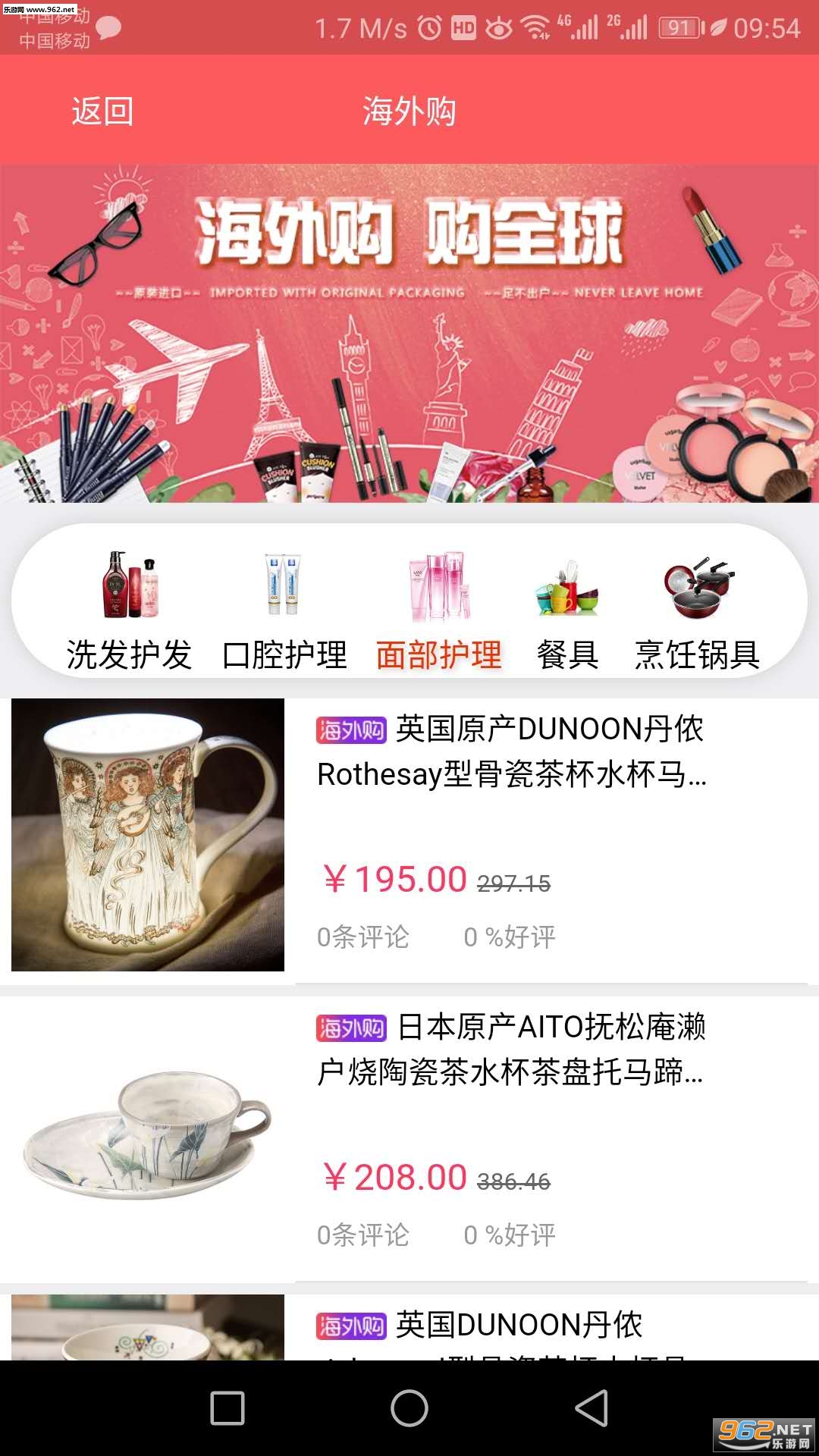Open the partially visible 英国DUNOON丹侬 item
Viewport: 819px width, 1456px height.
516,1326
